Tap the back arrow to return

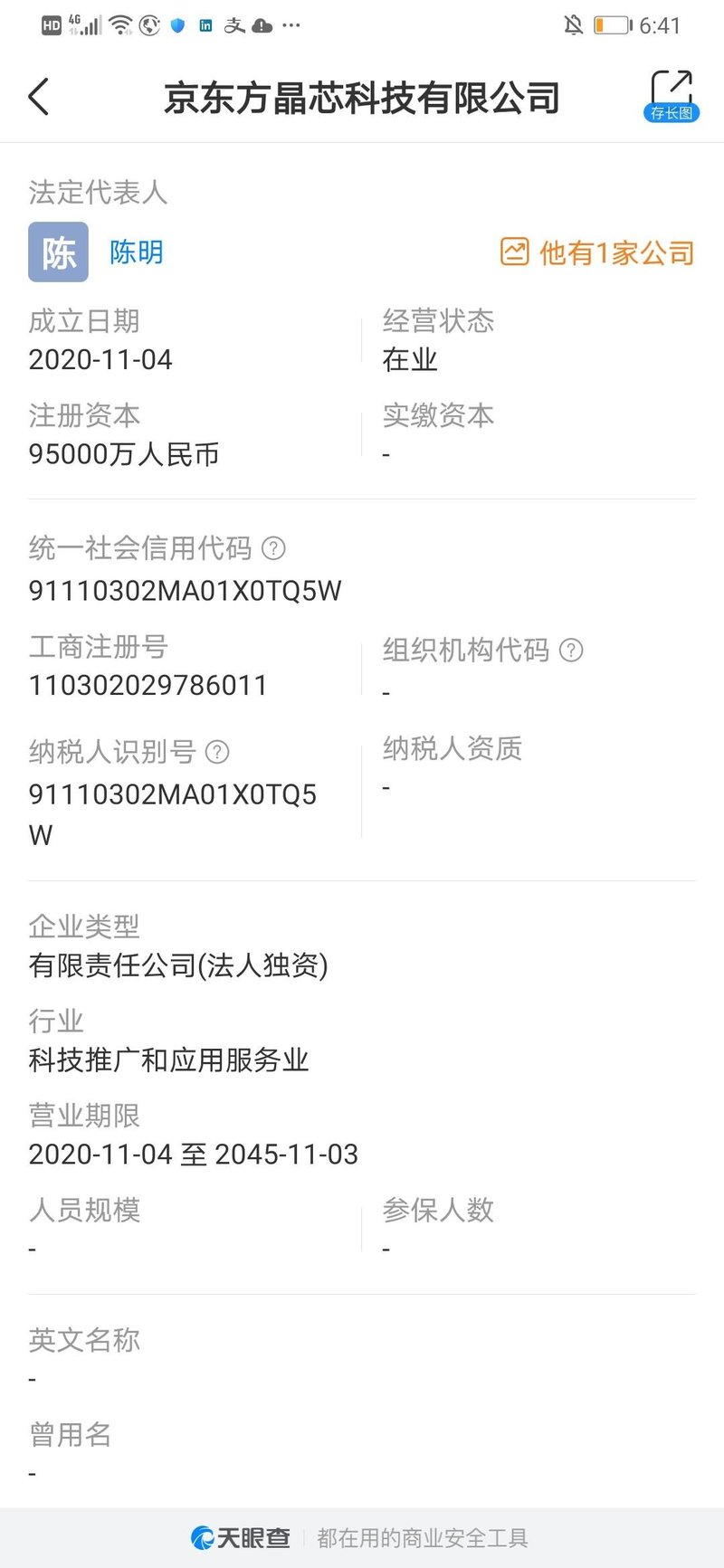point(38,95)
